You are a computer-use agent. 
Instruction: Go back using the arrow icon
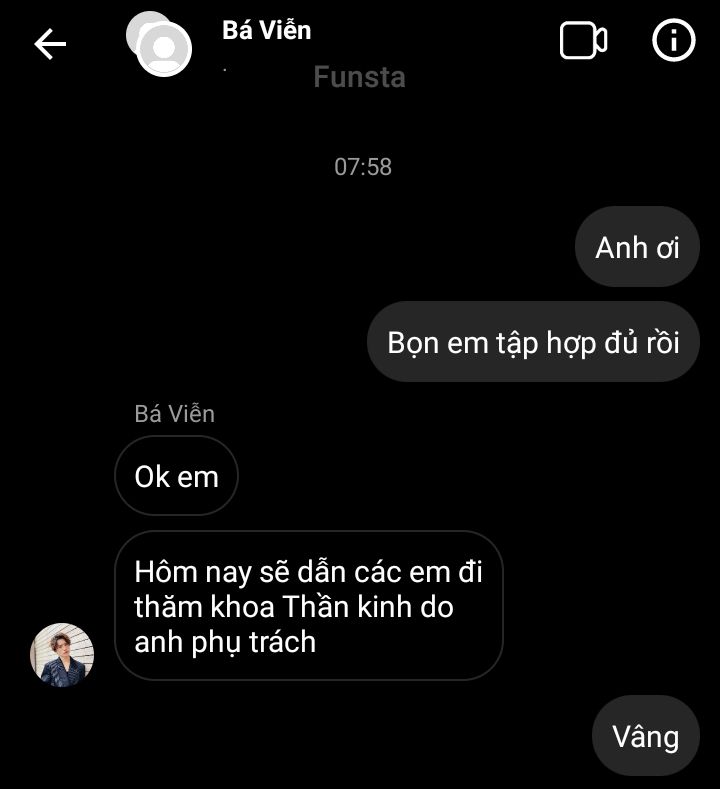[50, 43]
